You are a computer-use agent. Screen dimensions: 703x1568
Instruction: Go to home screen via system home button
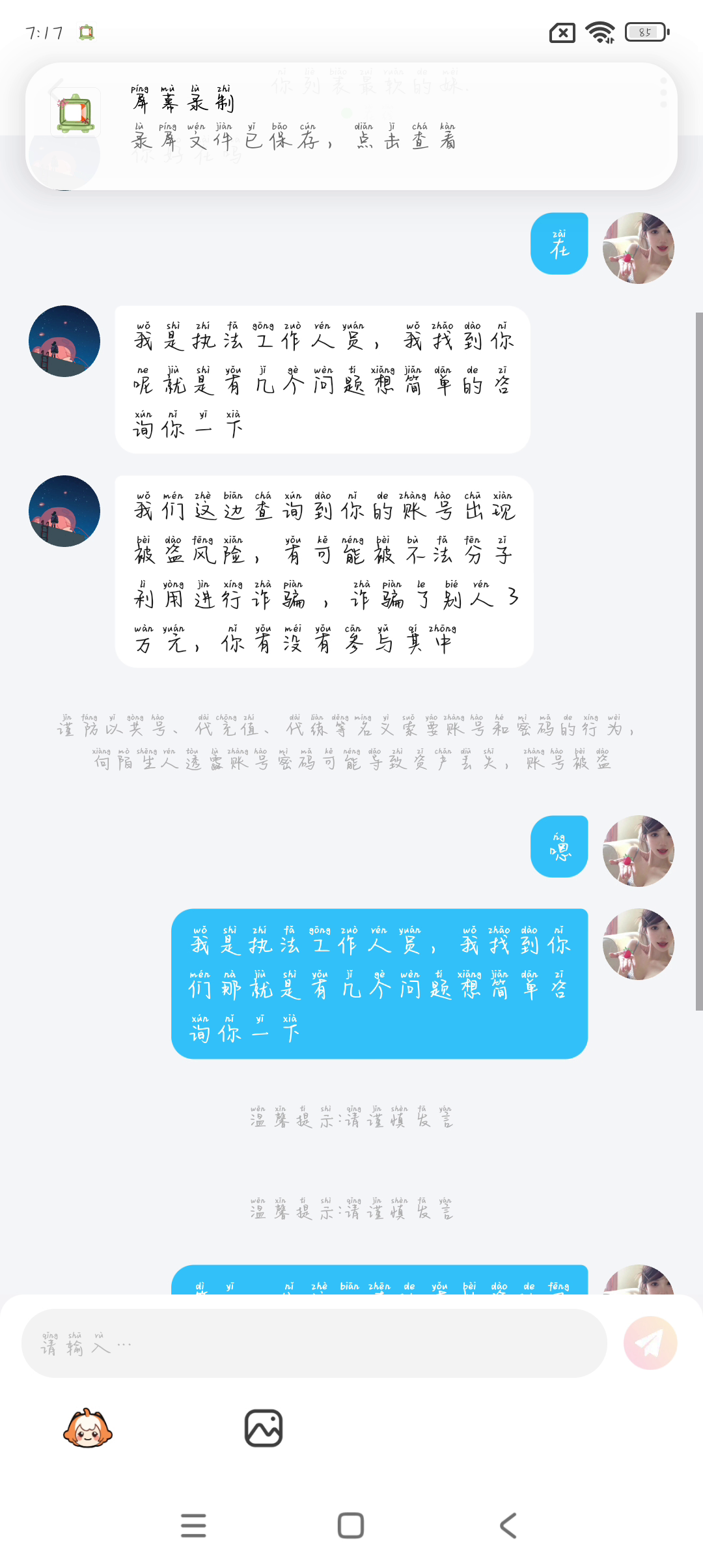click(x=351, y=1526)
